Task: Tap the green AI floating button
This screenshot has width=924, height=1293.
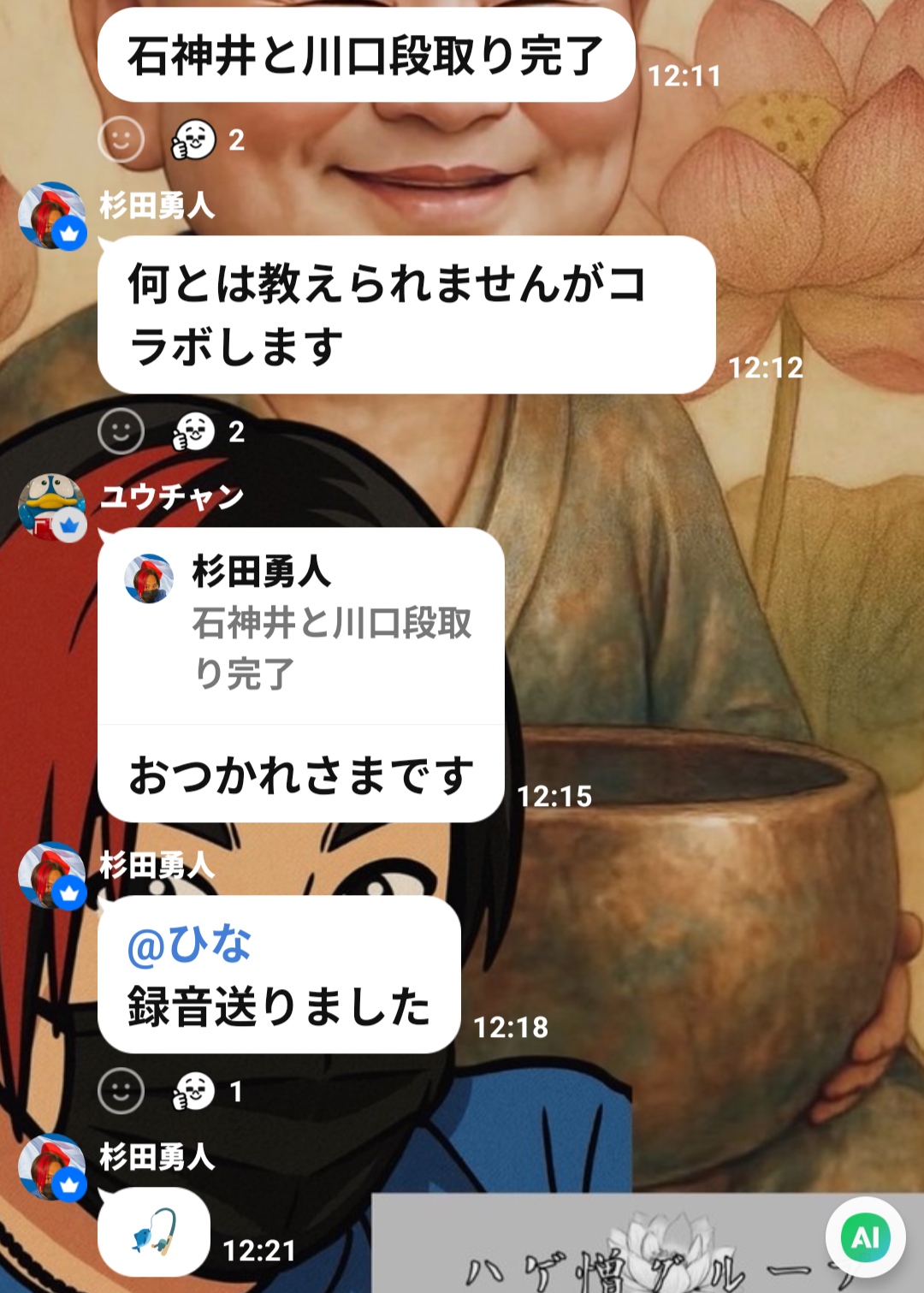Action: (x=865, y=1237)
